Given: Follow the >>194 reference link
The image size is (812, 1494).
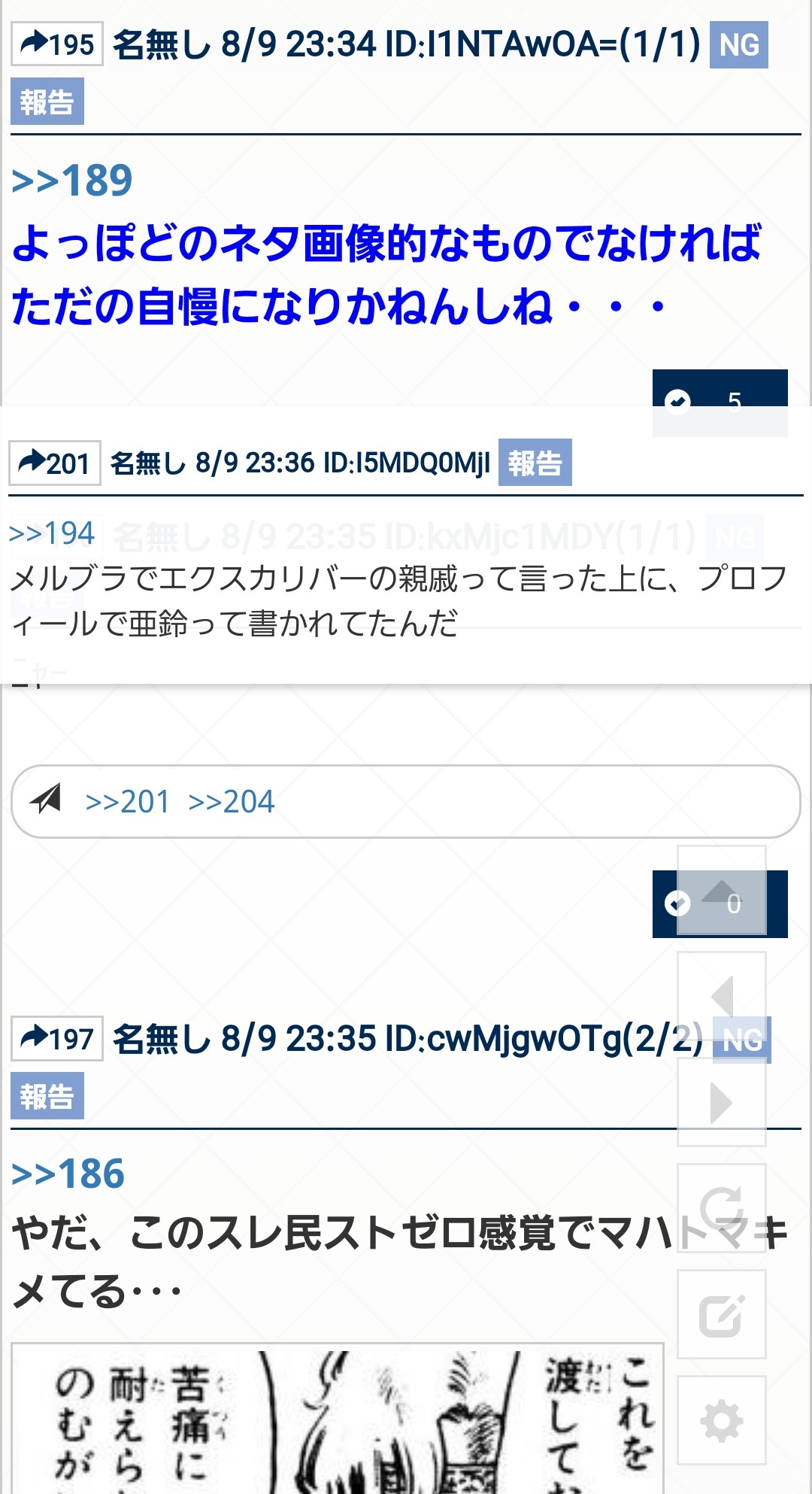Looking at the screenshot, I should [52, 533].
